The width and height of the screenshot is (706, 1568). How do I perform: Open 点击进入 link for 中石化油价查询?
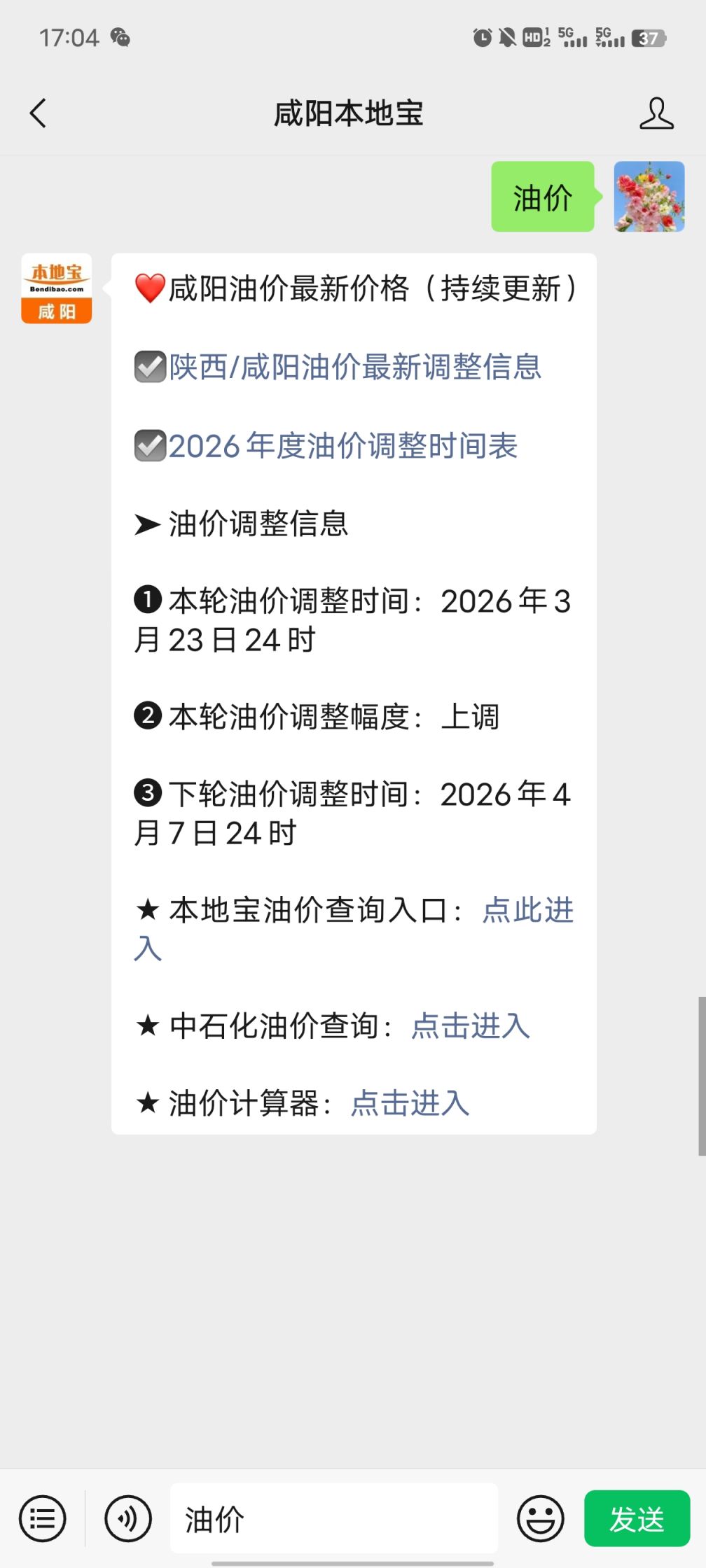click(470, 1026)
